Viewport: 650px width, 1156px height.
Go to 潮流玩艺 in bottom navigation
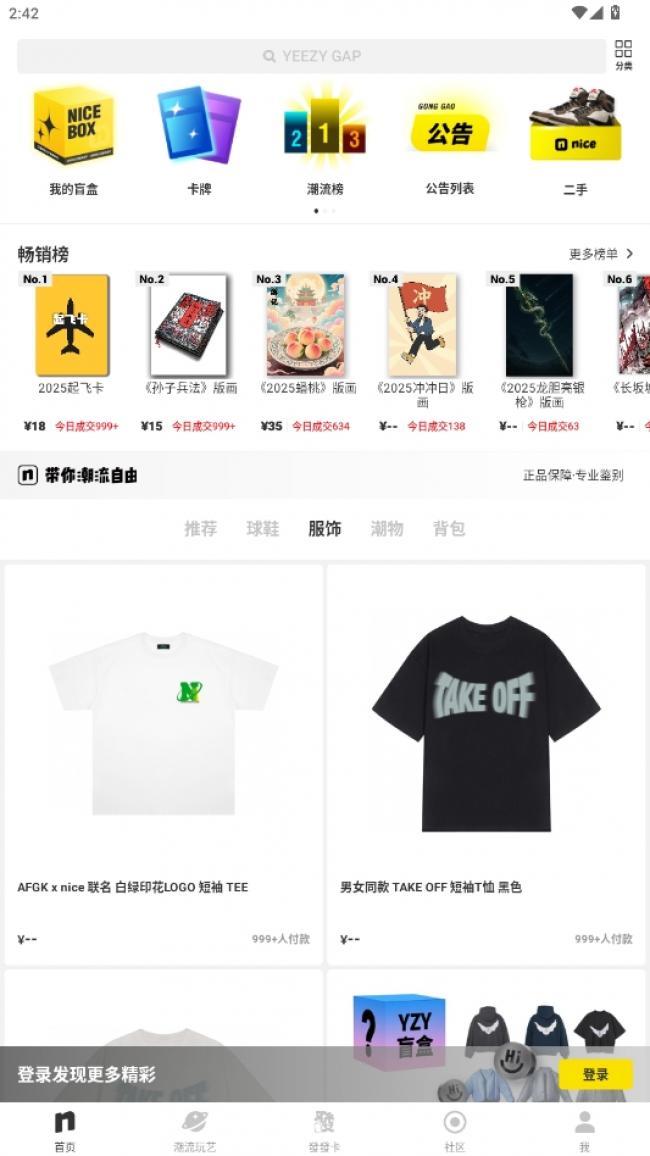(x=194, y=1130)
